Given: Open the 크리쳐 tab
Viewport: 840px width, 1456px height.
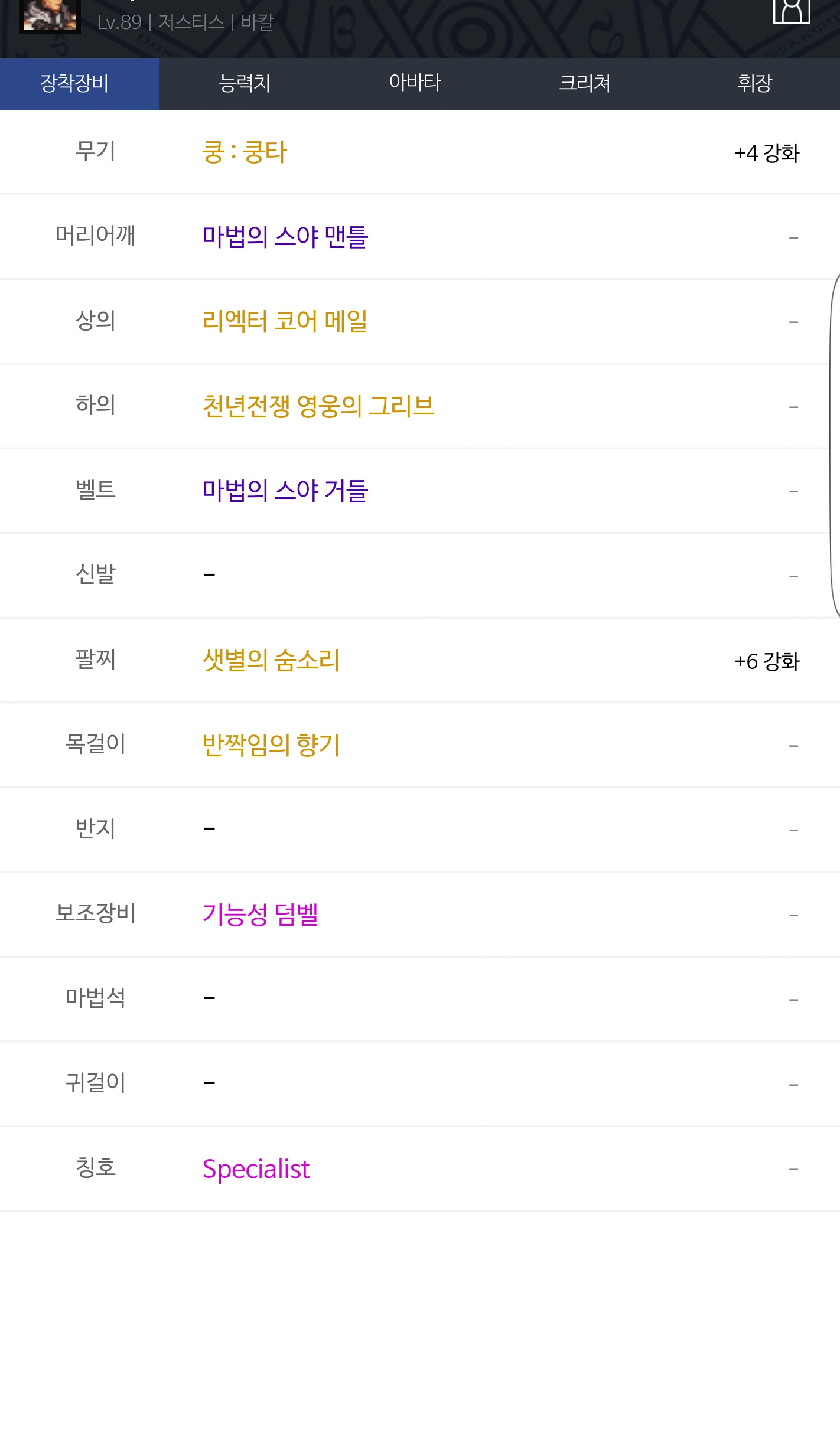Looking at the screenshot, I should (x=585, y=83).
